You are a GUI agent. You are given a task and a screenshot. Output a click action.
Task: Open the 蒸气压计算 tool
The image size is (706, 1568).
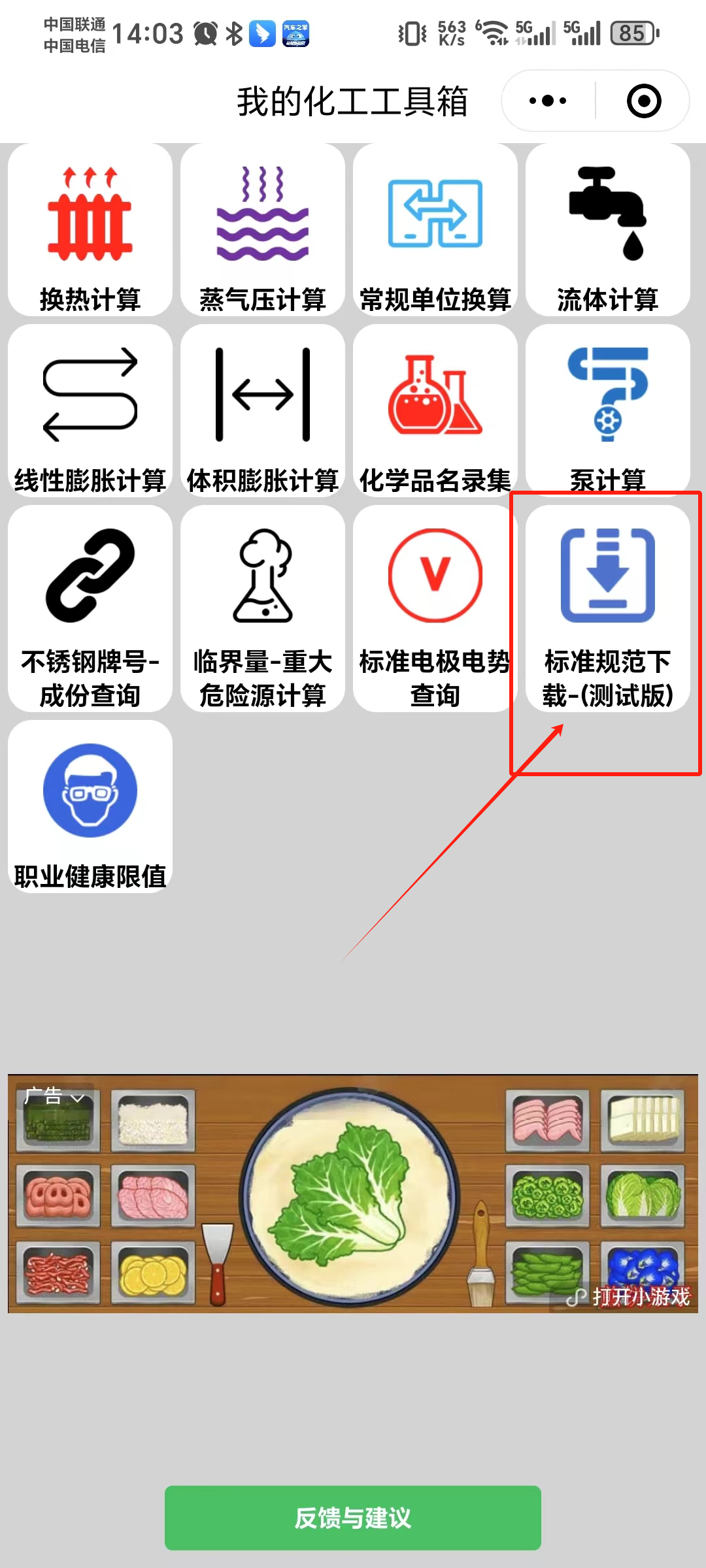pos(263,229)
